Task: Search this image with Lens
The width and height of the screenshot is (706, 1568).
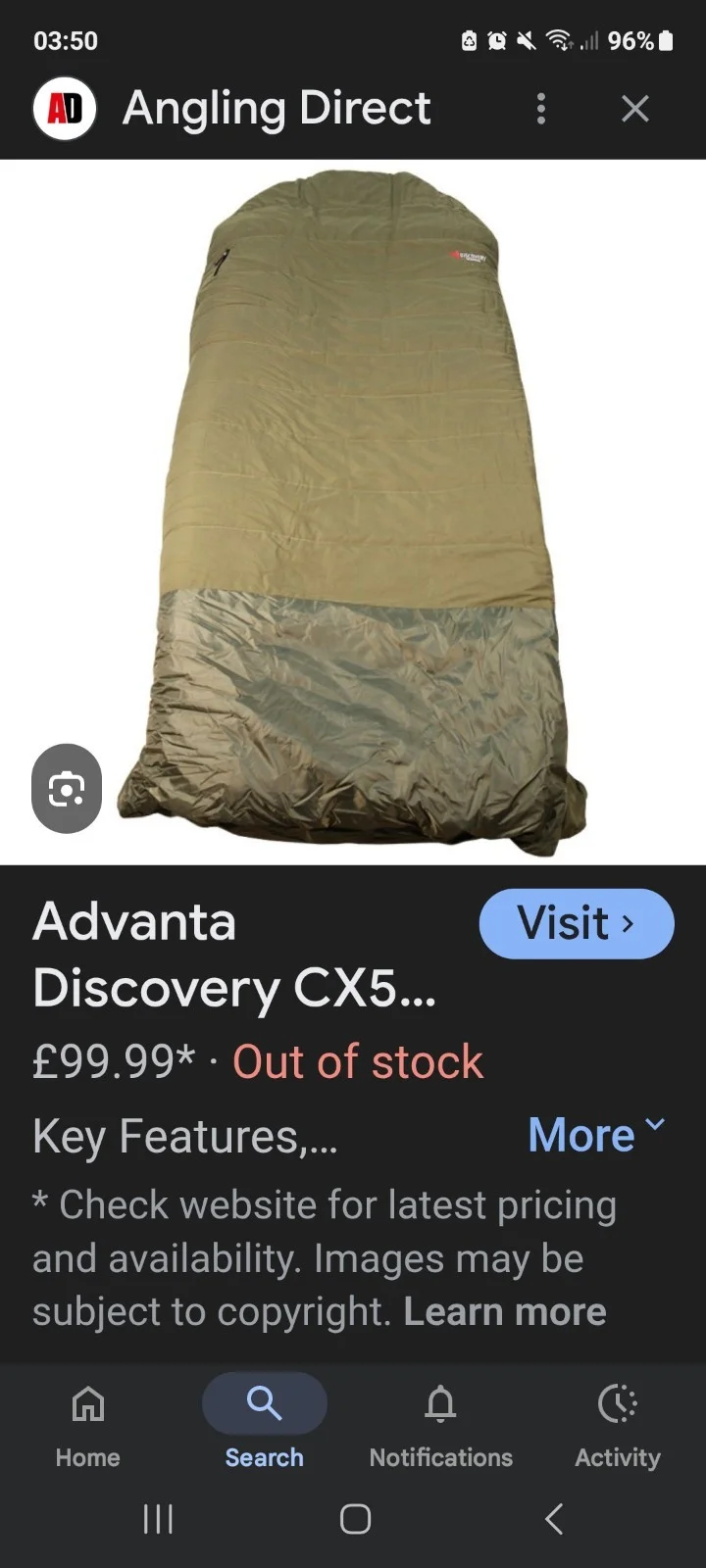Action: pos(67,789)
